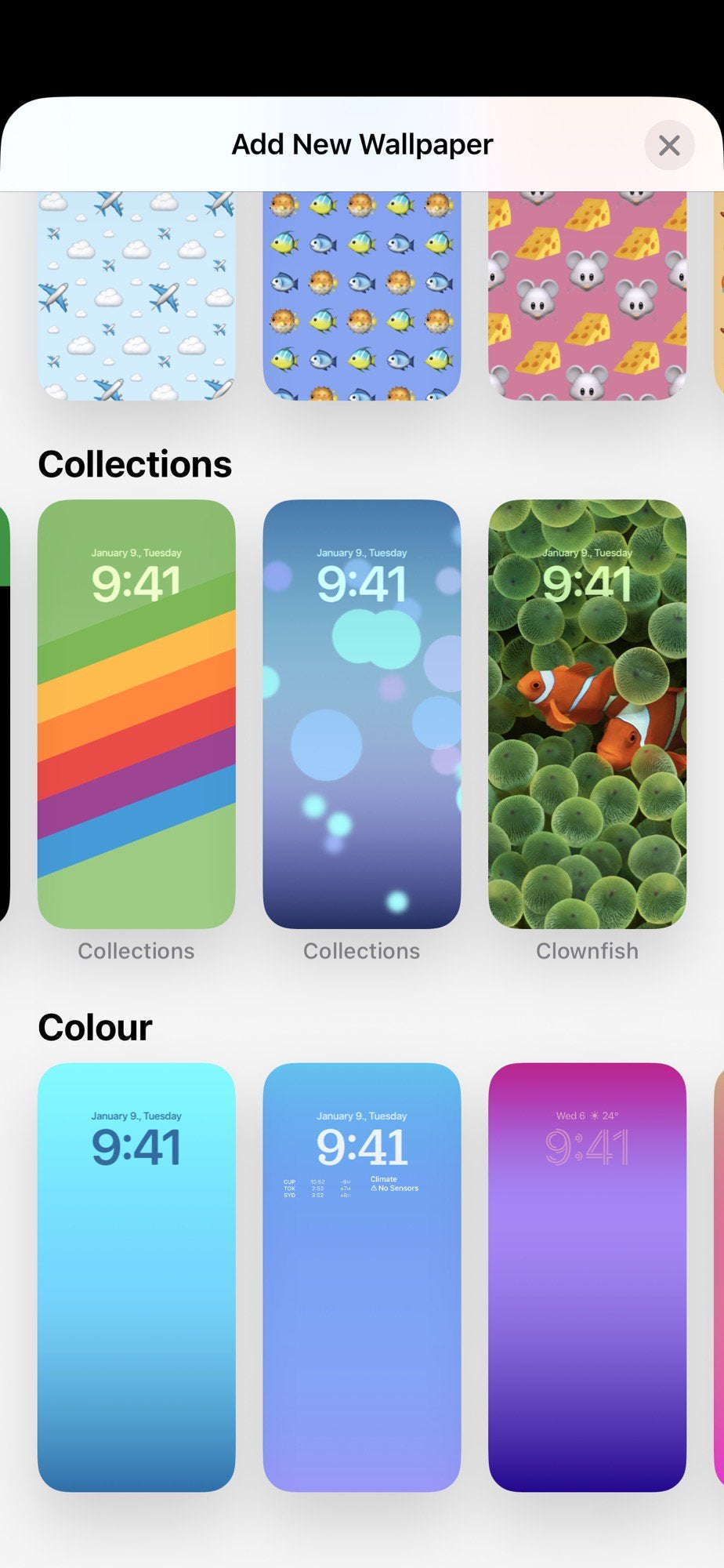This screenshot has width=724, height=1568.
Task: Select the Clownfish wallpaper
Action: (x=587, y=713)
